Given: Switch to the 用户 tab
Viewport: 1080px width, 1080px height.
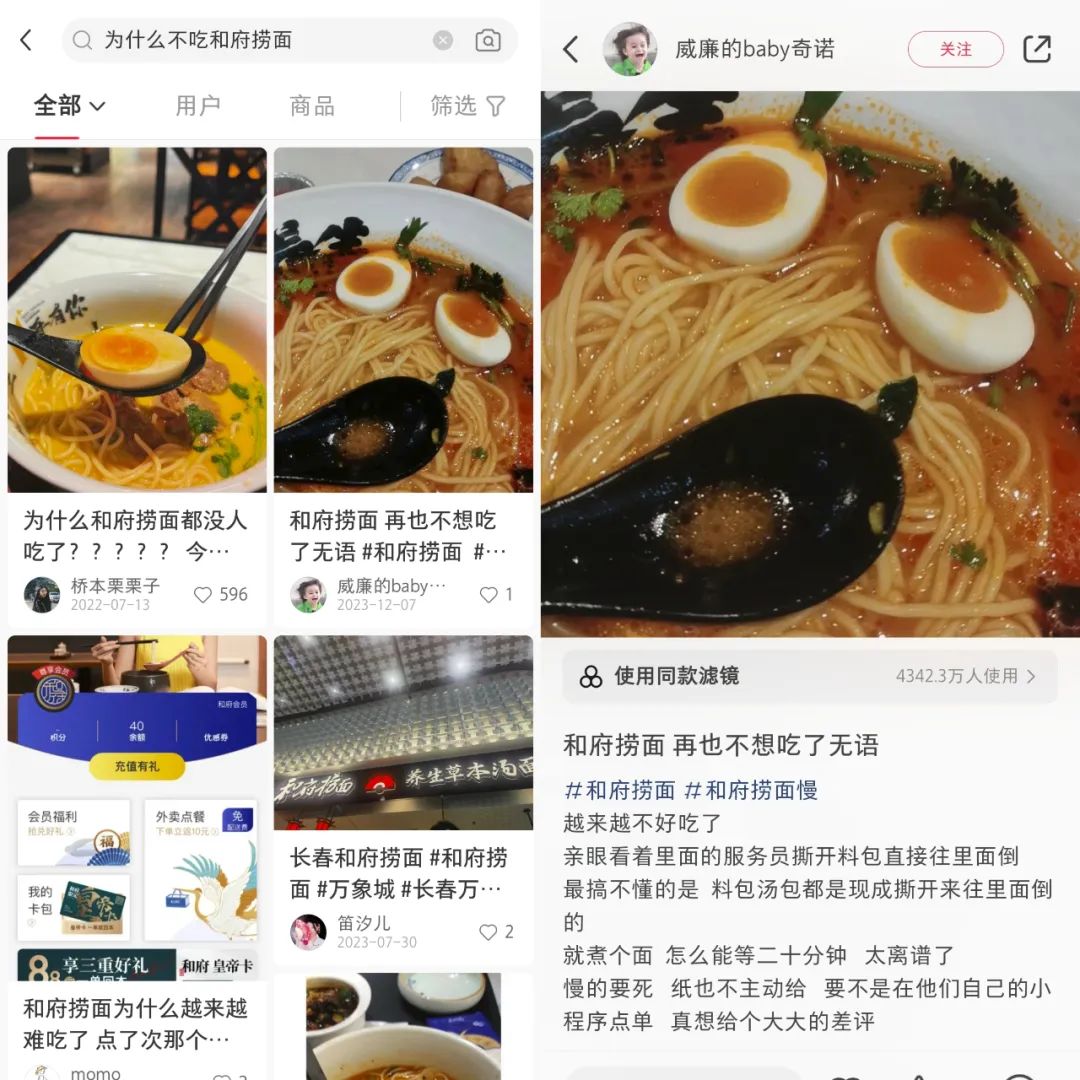Looking at the screenshot, I should click(x=198, y=106).
